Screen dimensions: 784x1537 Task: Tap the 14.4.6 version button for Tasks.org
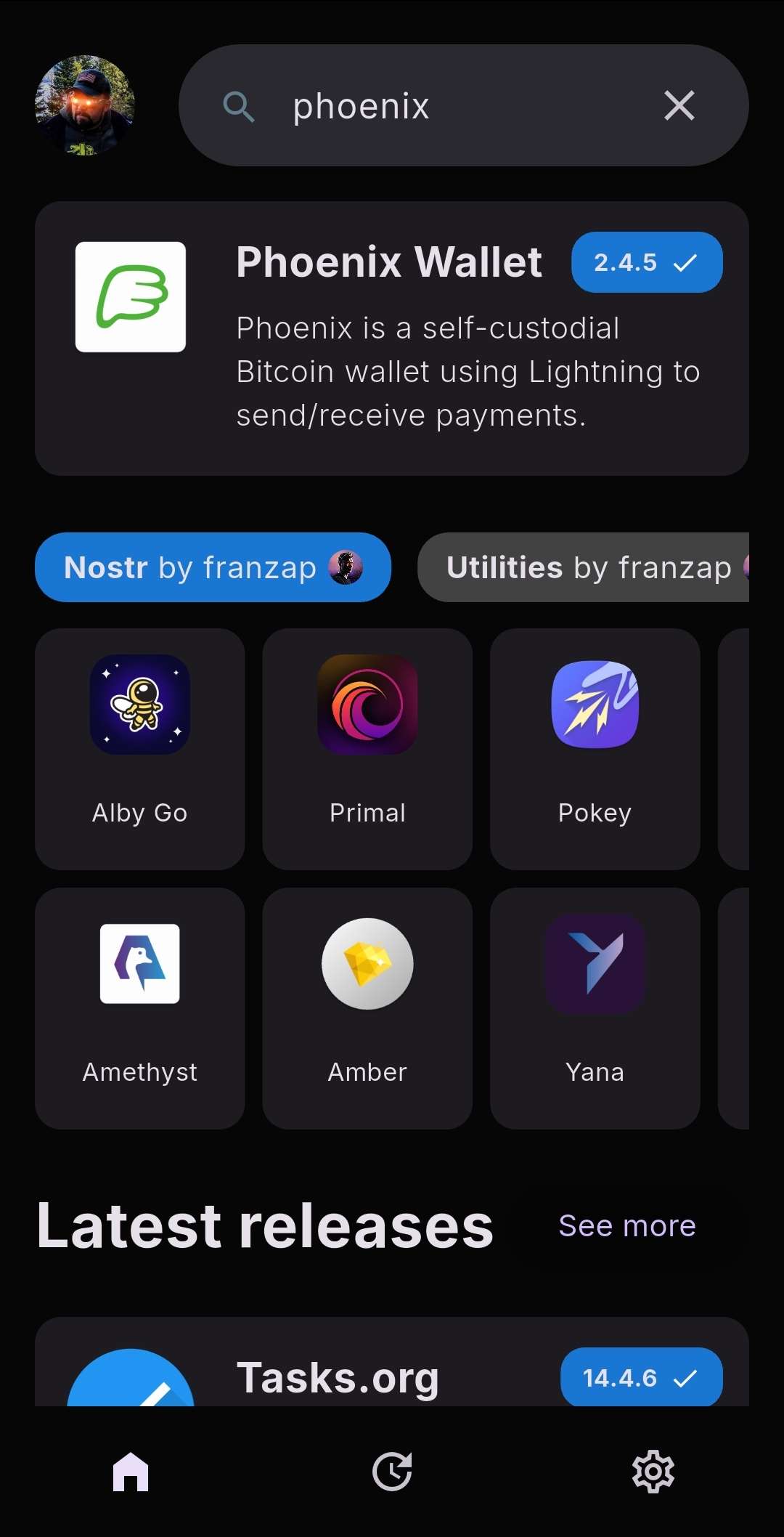point(641,1377)
